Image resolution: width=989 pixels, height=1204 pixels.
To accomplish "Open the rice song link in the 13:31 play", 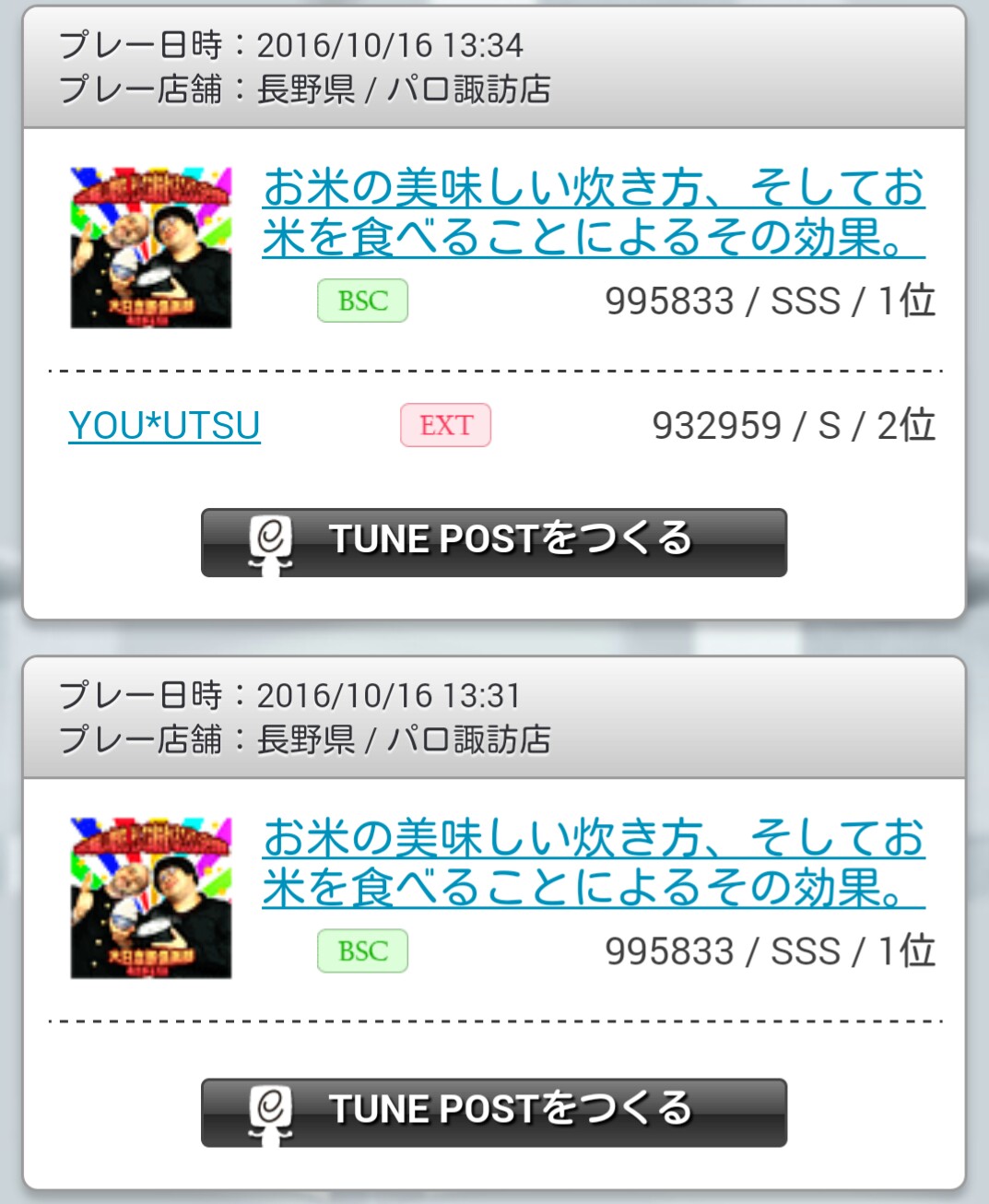I will coord(594,863).
